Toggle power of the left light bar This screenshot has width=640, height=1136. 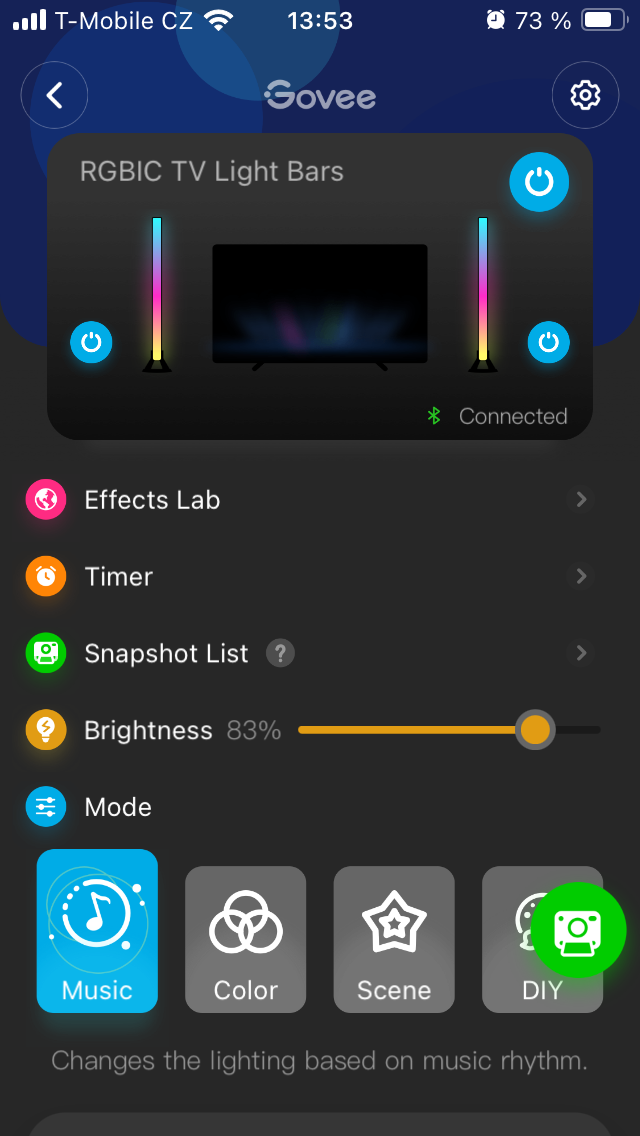[x=91, y=342]
